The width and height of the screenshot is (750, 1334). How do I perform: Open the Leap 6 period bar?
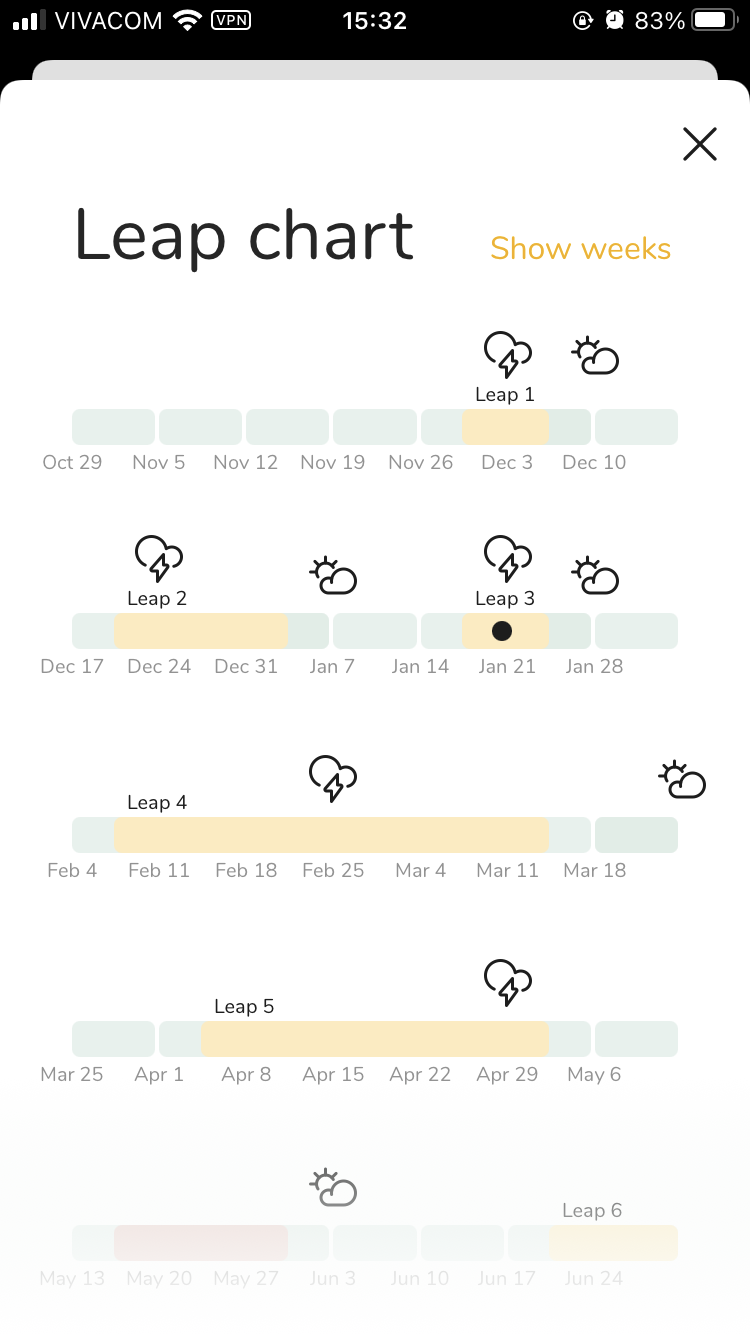pyautogui.click(x=613, y=1243)
